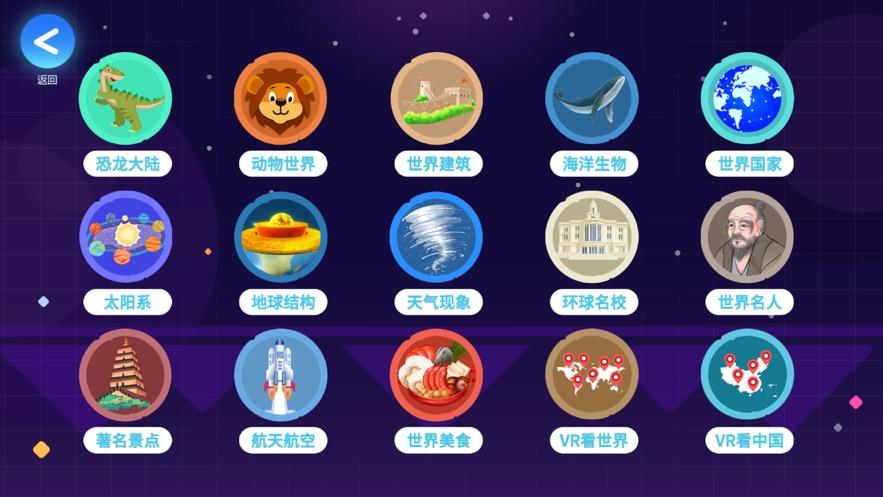Viewport: 883px width, 497px height.
Task: Open the 环球名校 universities category
Action: [592, 237]
